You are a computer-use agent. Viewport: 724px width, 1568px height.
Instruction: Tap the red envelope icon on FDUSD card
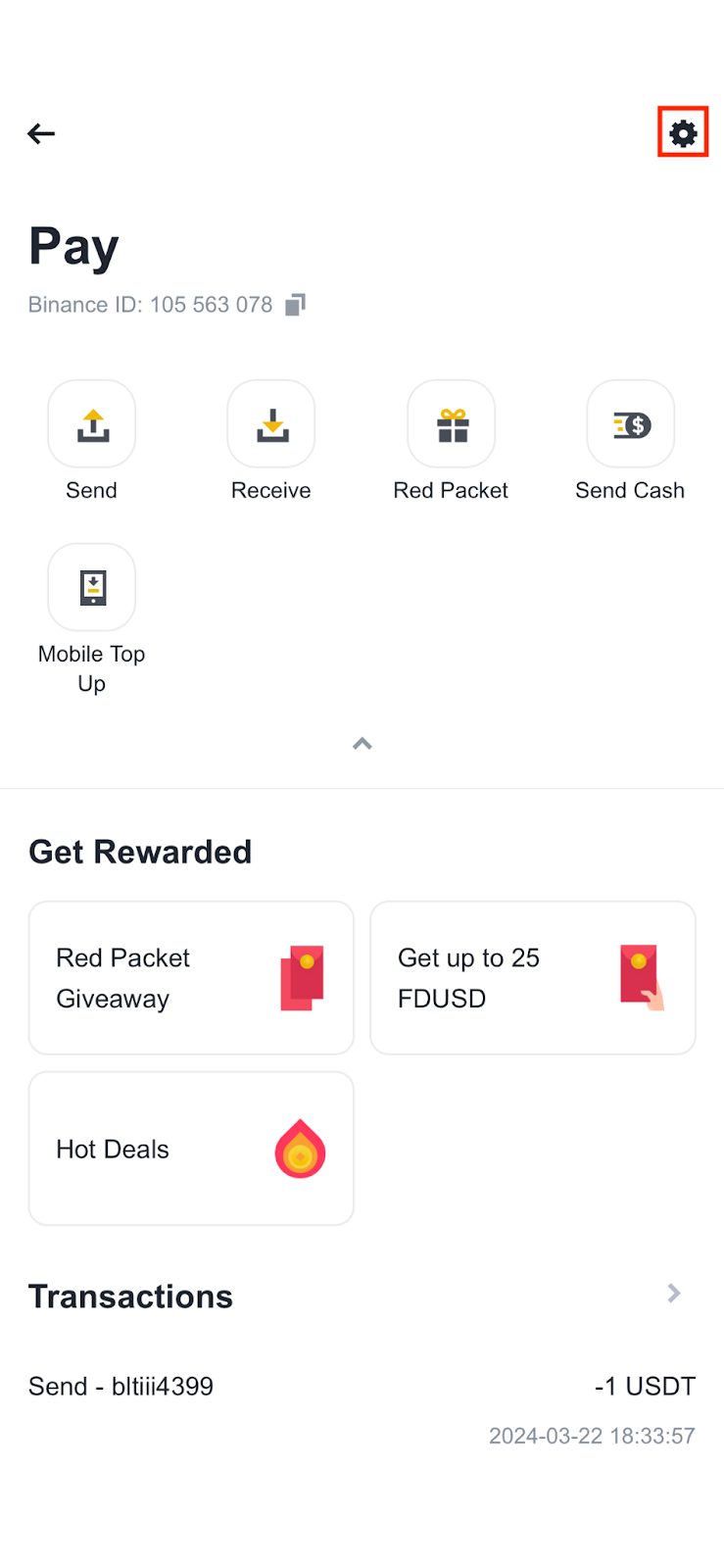point(639,977)
